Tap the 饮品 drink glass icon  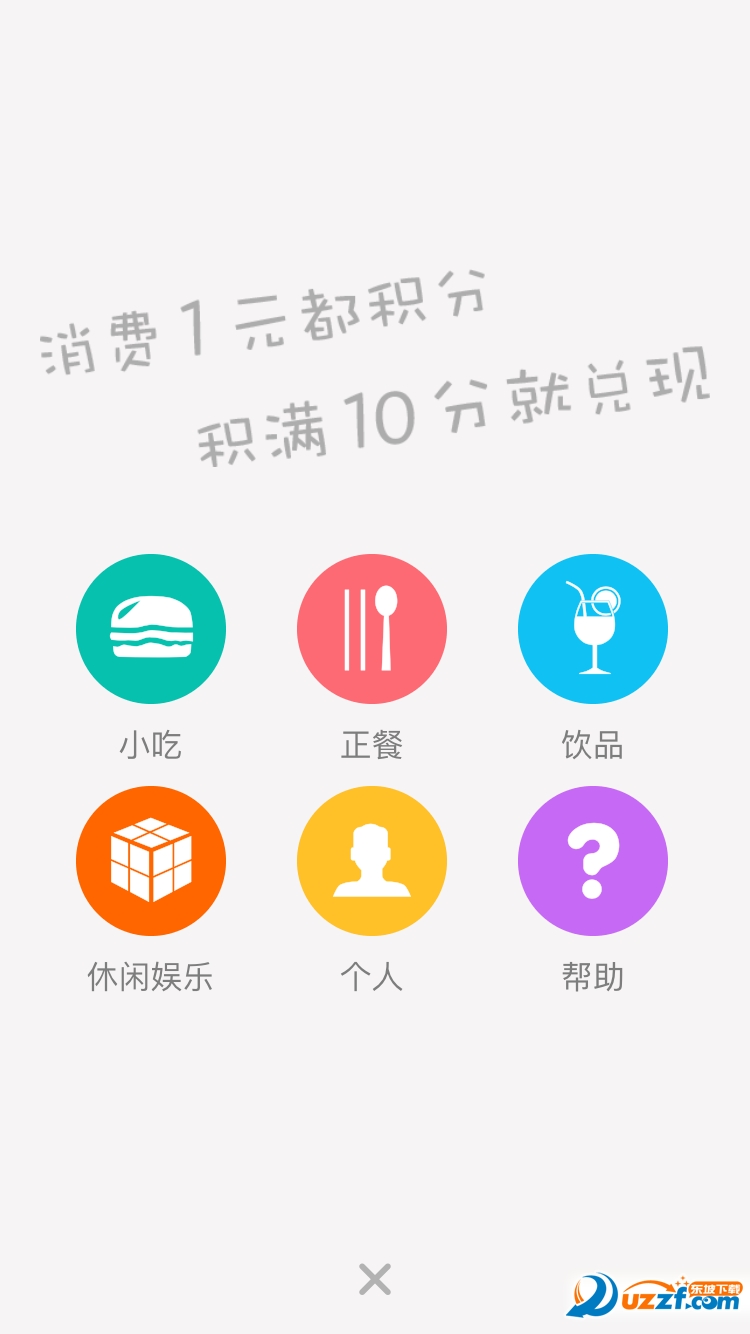tap(593, 628)
